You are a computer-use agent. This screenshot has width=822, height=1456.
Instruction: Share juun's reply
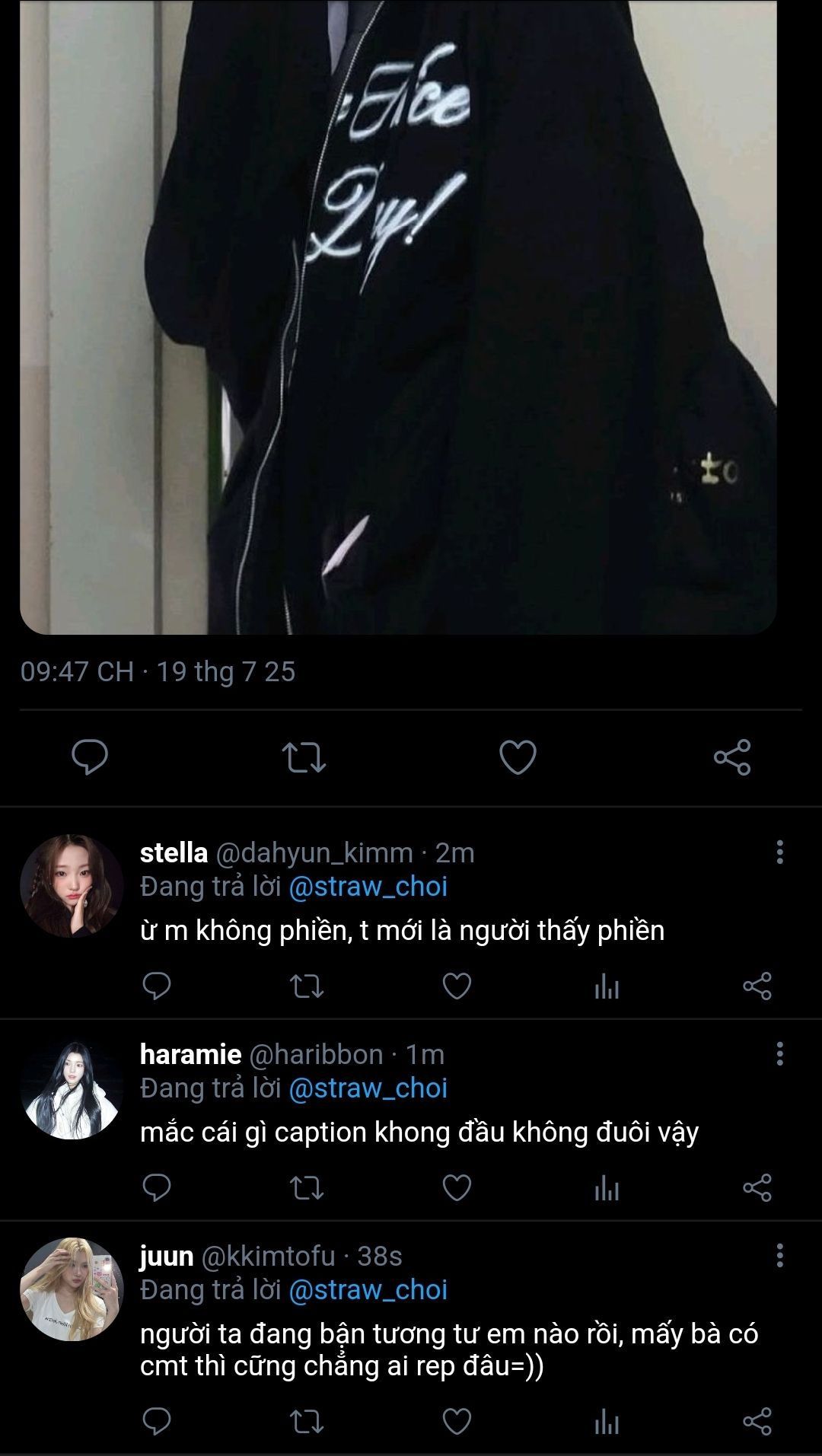pos(757,1422)
